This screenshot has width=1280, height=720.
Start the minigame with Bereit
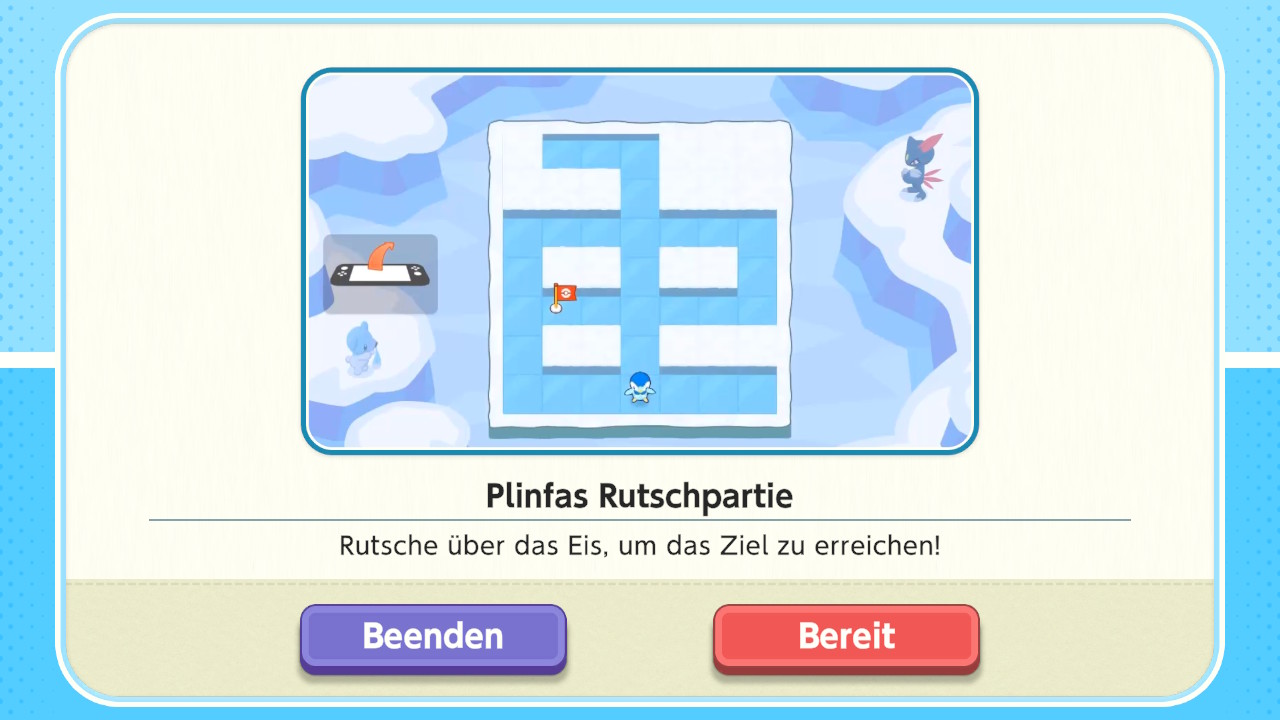[846, 637]
